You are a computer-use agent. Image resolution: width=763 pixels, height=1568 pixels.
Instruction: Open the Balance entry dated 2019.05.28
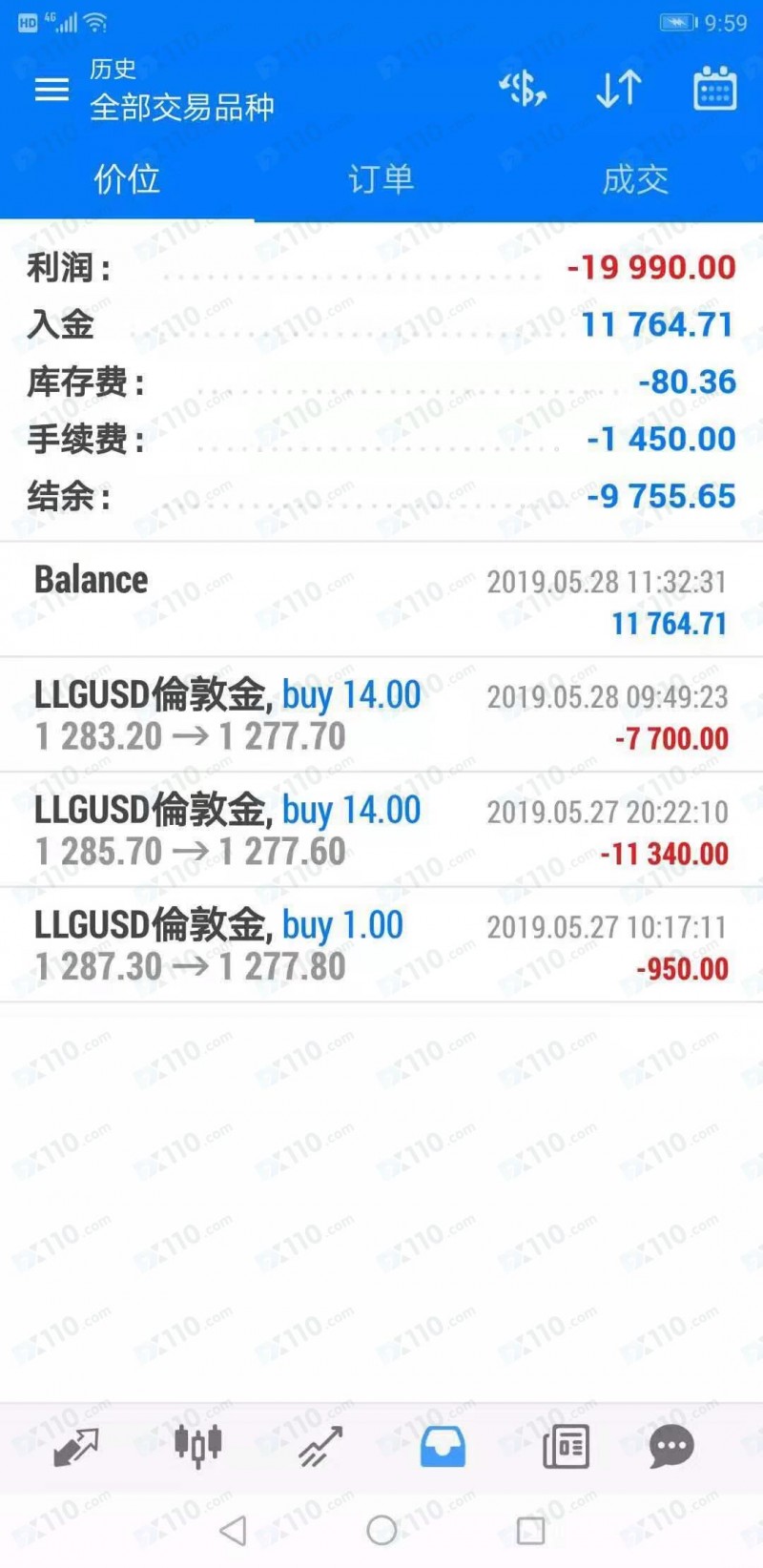tap(381, 598)
